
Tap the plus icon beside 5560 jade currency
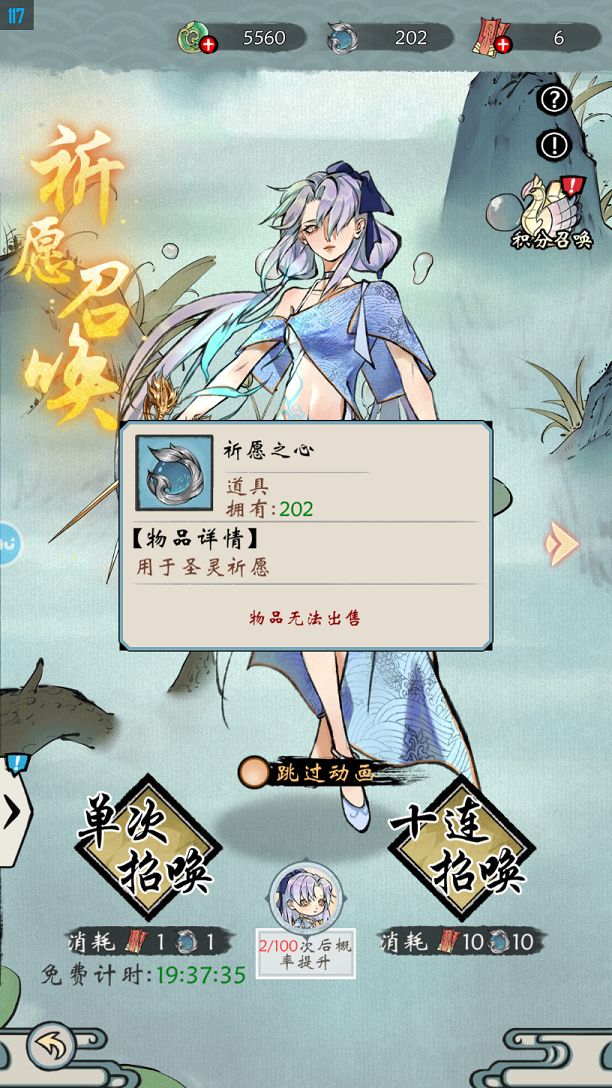[209, 44]
